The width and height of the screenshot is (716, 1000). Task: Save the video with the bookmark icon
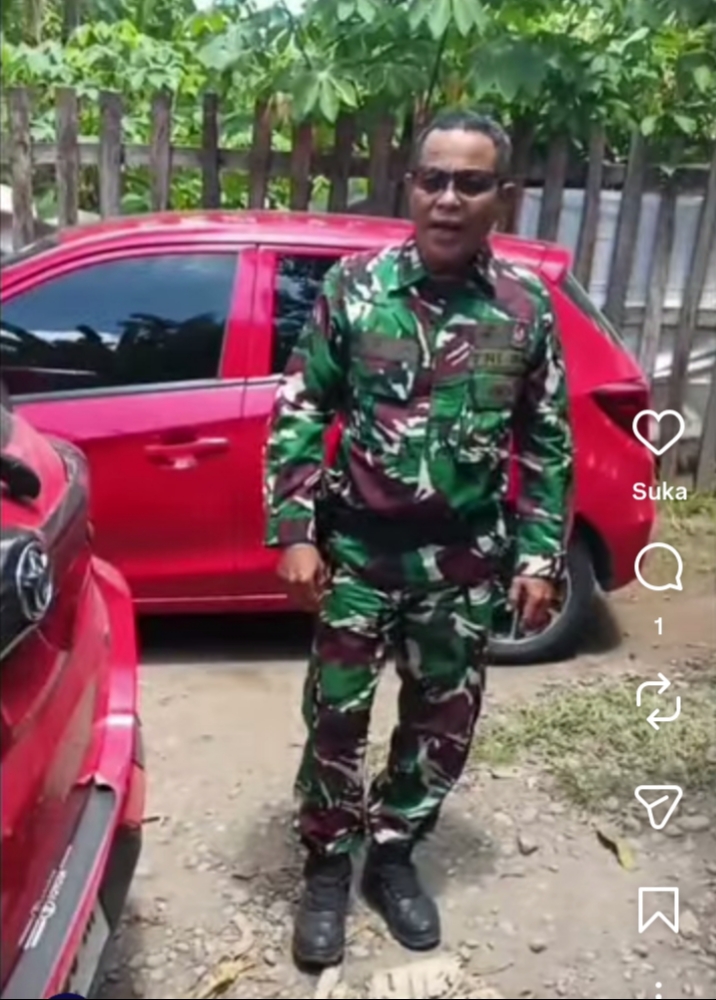coord(659,909)
